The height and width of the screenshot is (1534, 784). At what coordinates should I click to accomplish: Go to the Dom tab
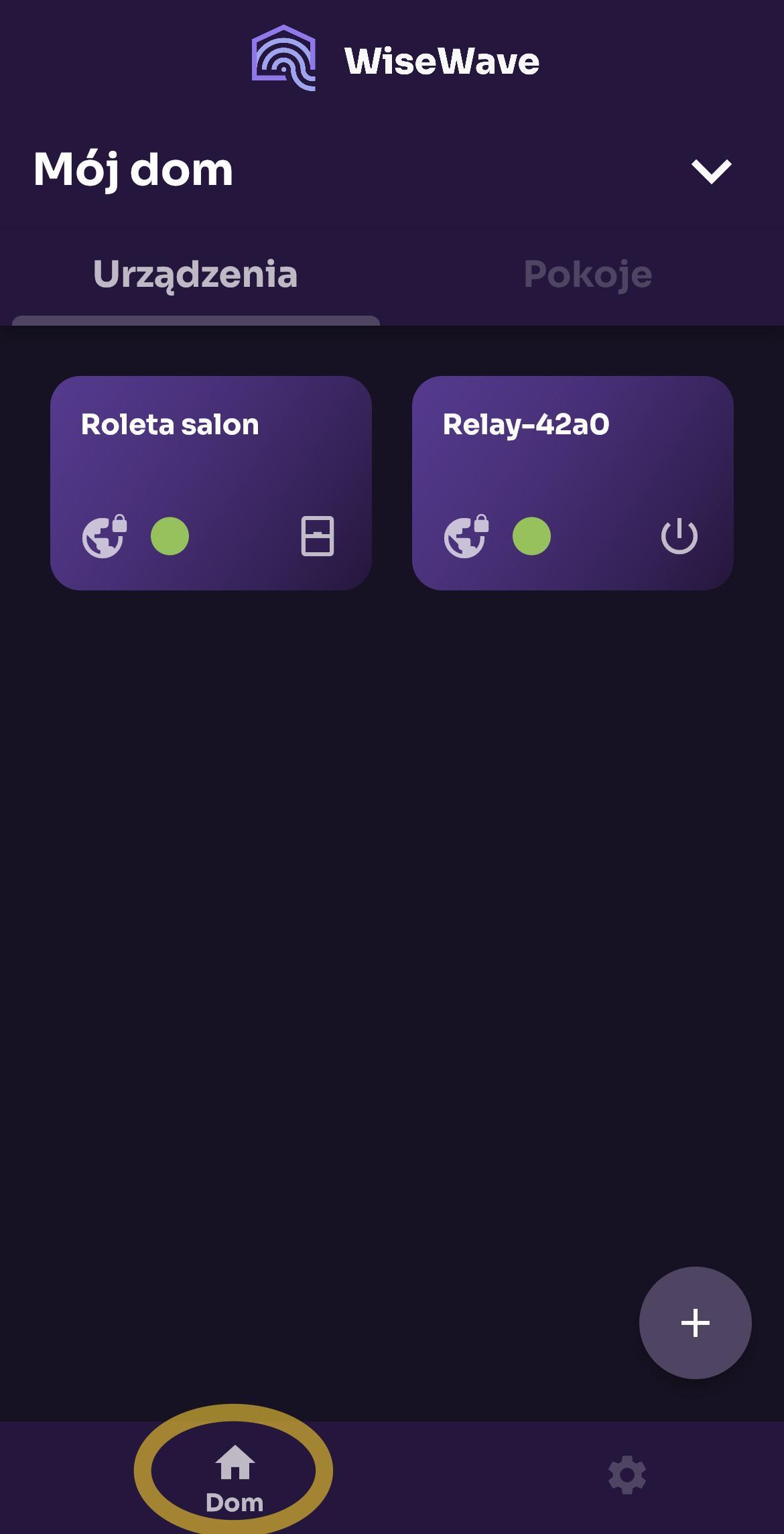tap(234, 1474)
